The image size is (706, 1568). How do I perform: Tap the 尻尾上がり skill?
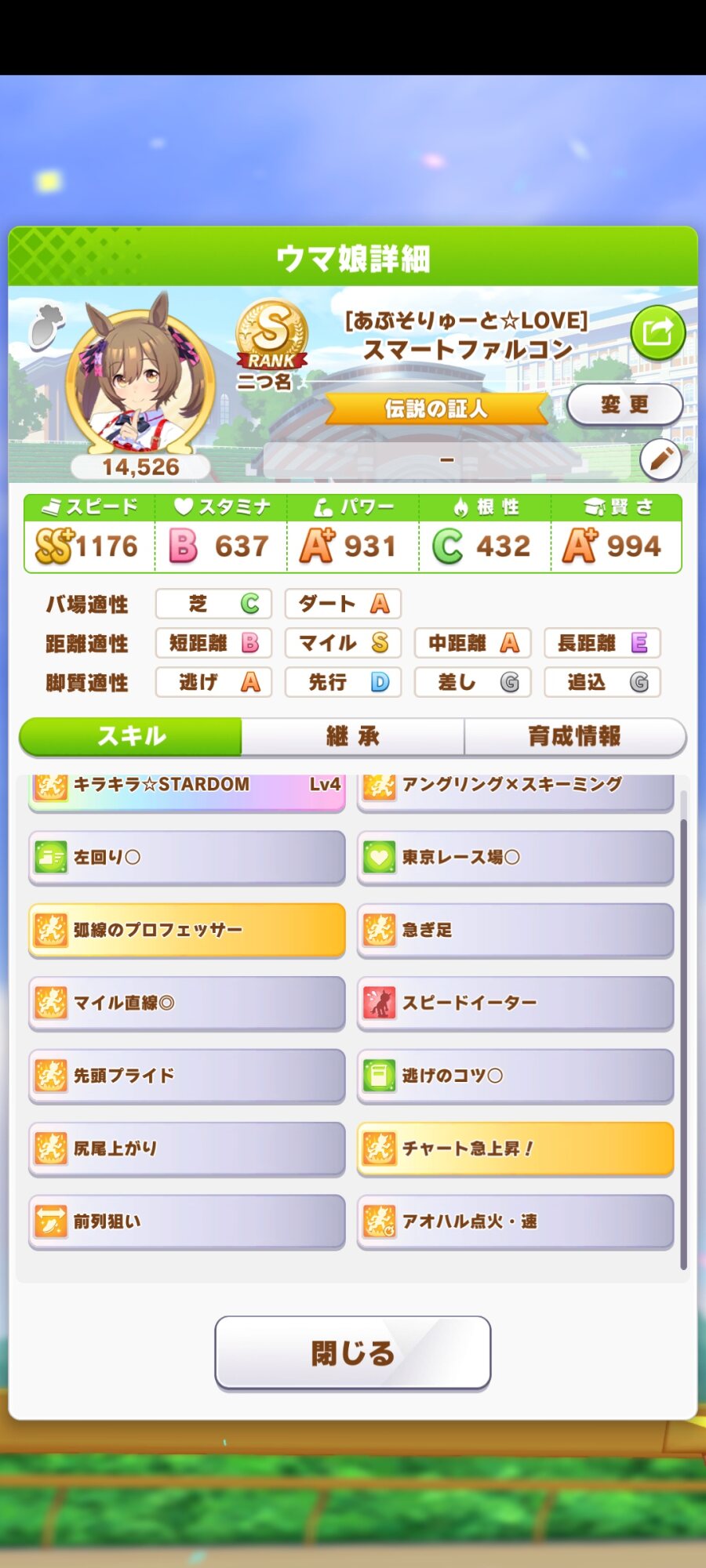pos(187,1149)
